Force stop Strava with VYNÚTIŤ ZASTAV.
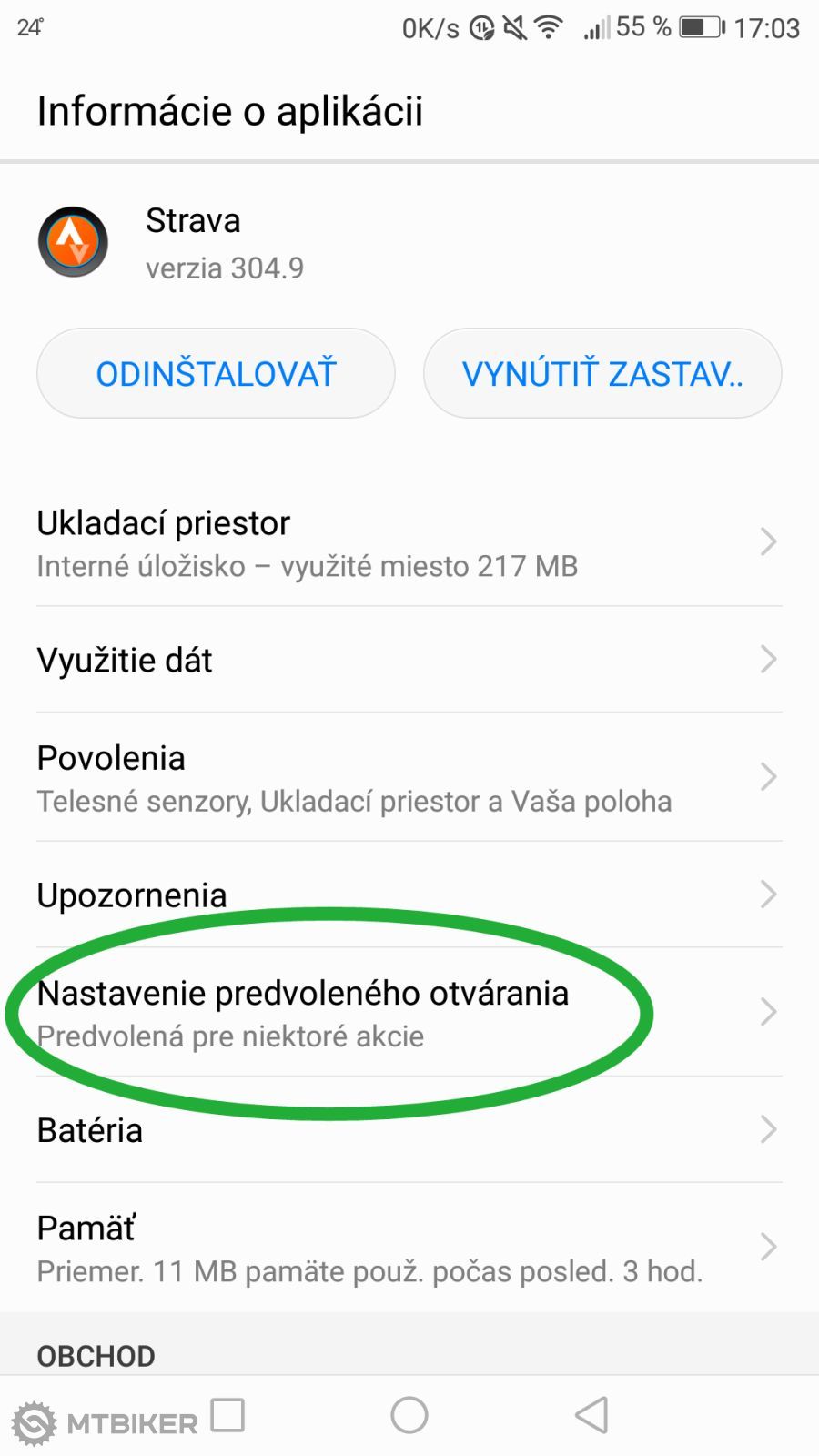Viewport: 819px width, 1456px height. 602,373
